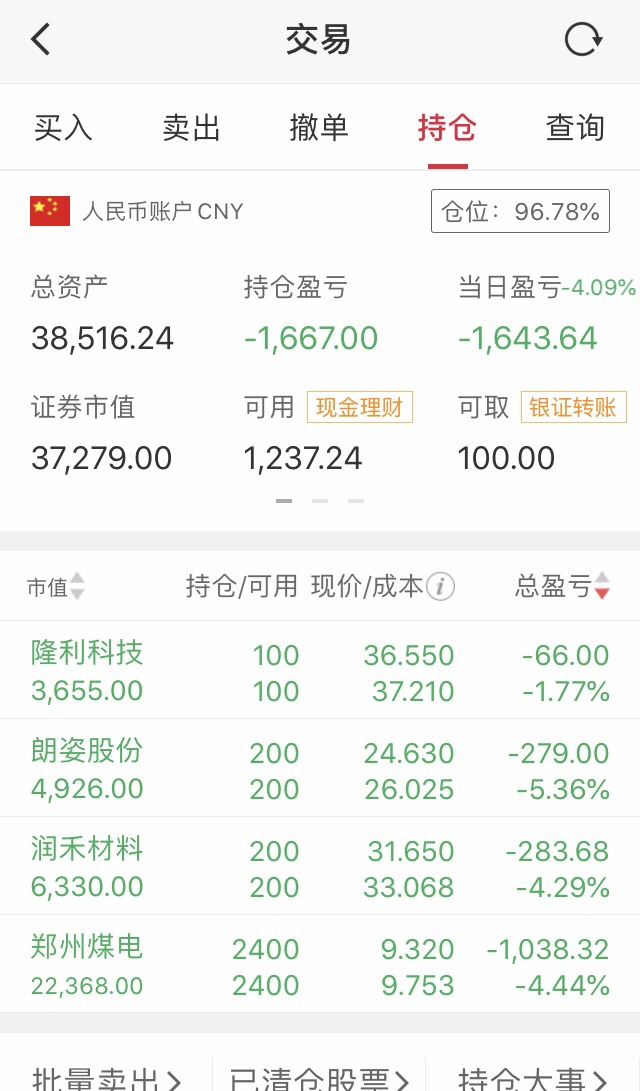Show info about 现价/成本

click(440, 587)
